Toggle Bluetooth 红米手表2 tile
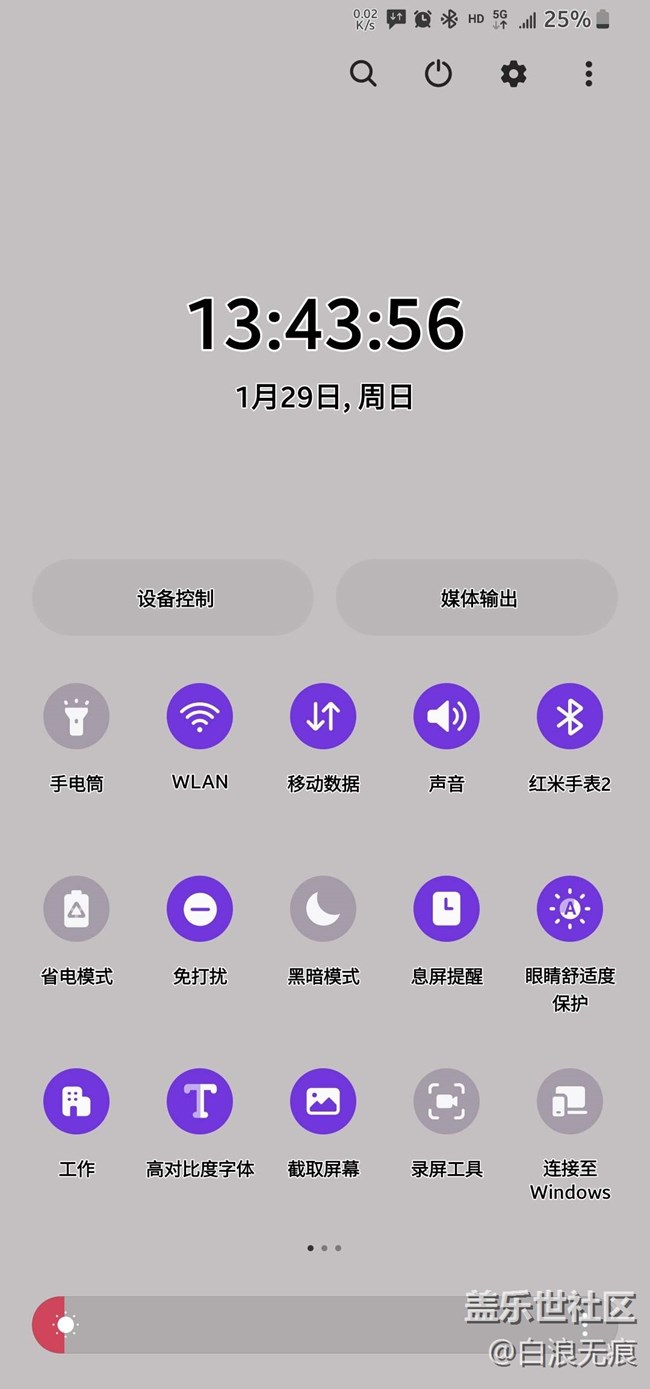Viewport: 650px width, 1389px height. (x=570, y=716)
